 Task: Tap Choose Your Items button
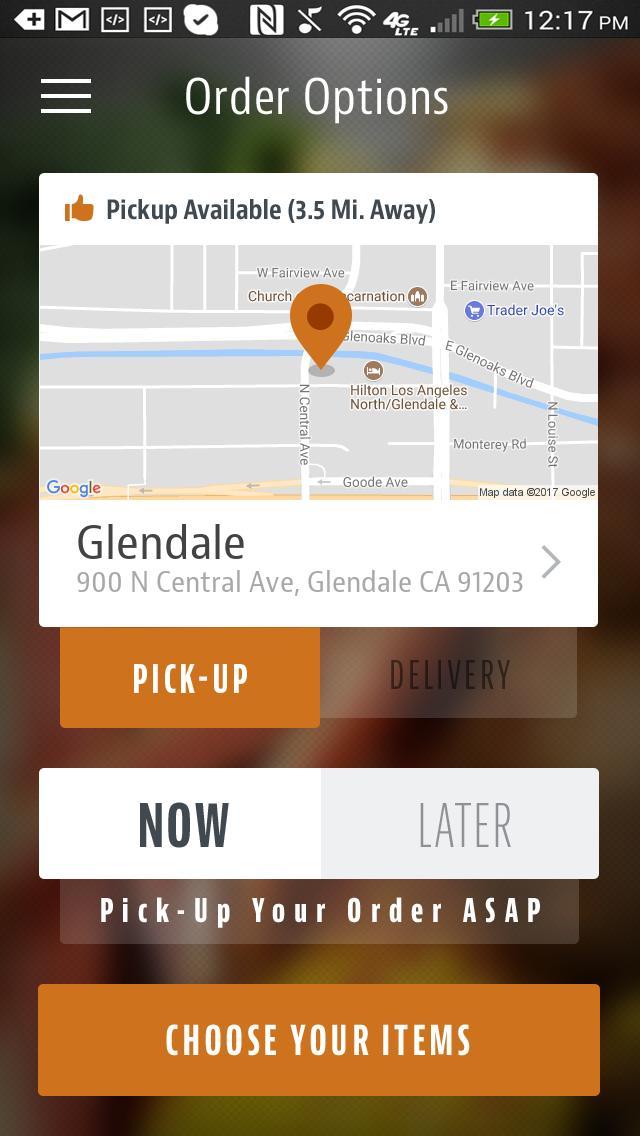pyautogui.click(x=319, y=1040)
